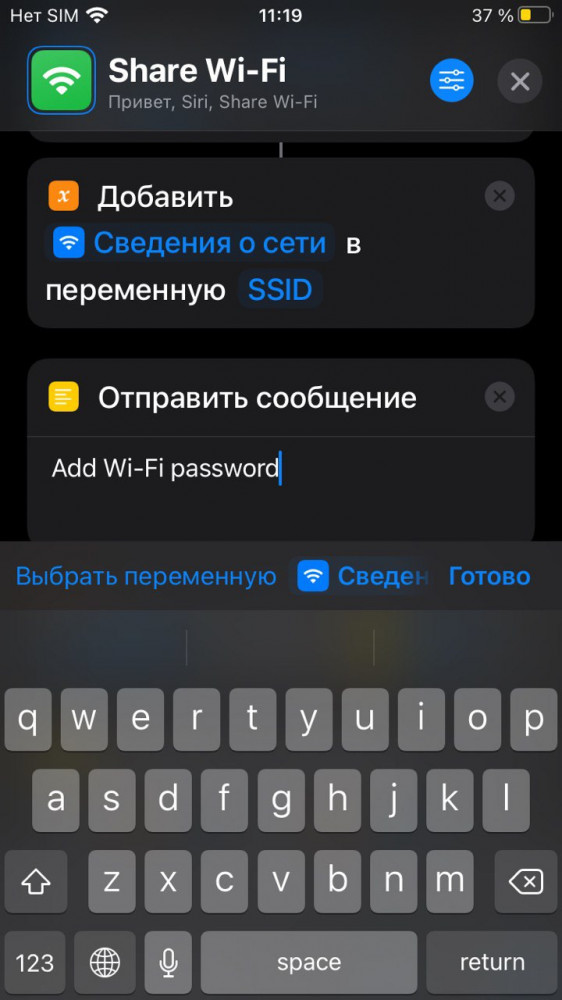Tap the green Wi-Fi shortcut icon
The image size is (562, 1000).
(x=61, y=80)
